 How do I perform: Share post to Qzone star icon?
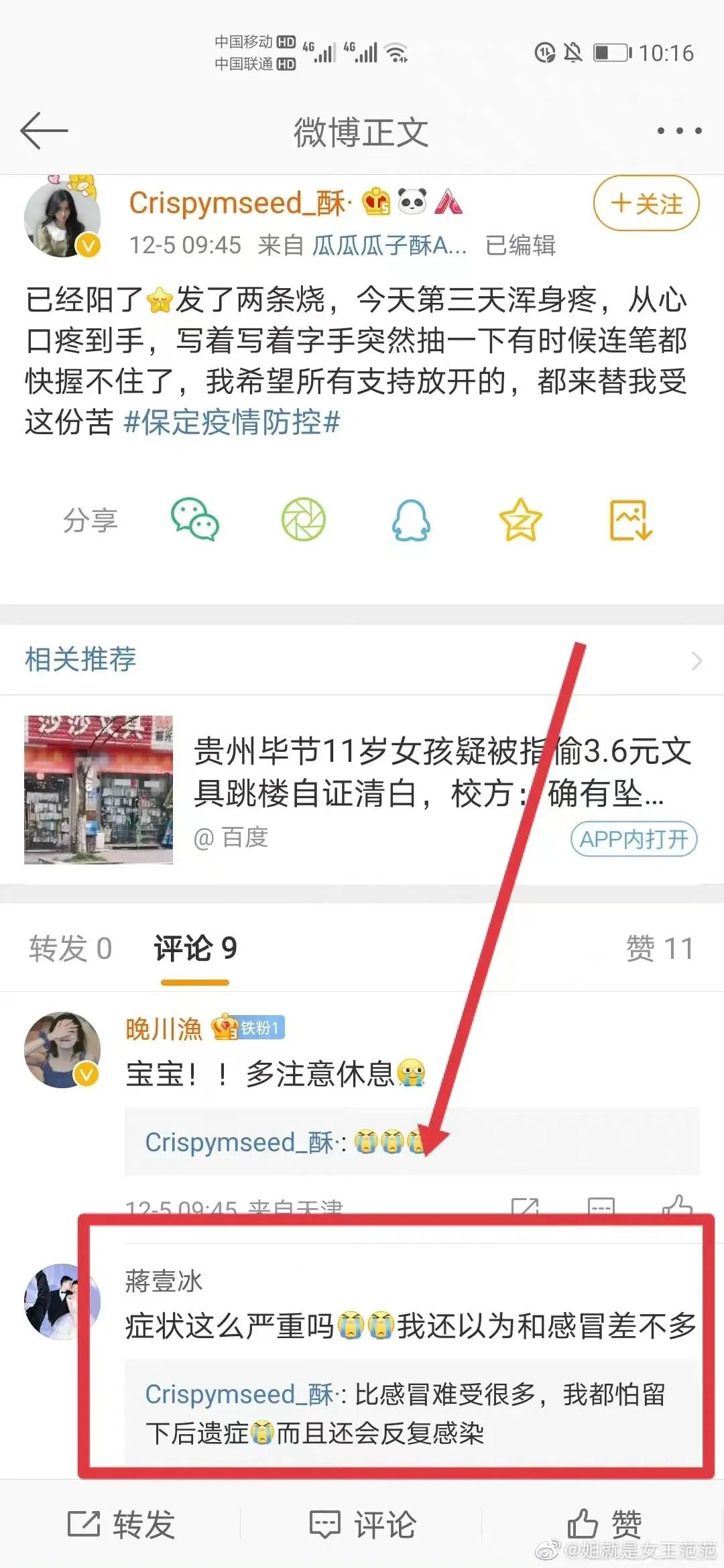pyautogui.click(x=520, y=519)
